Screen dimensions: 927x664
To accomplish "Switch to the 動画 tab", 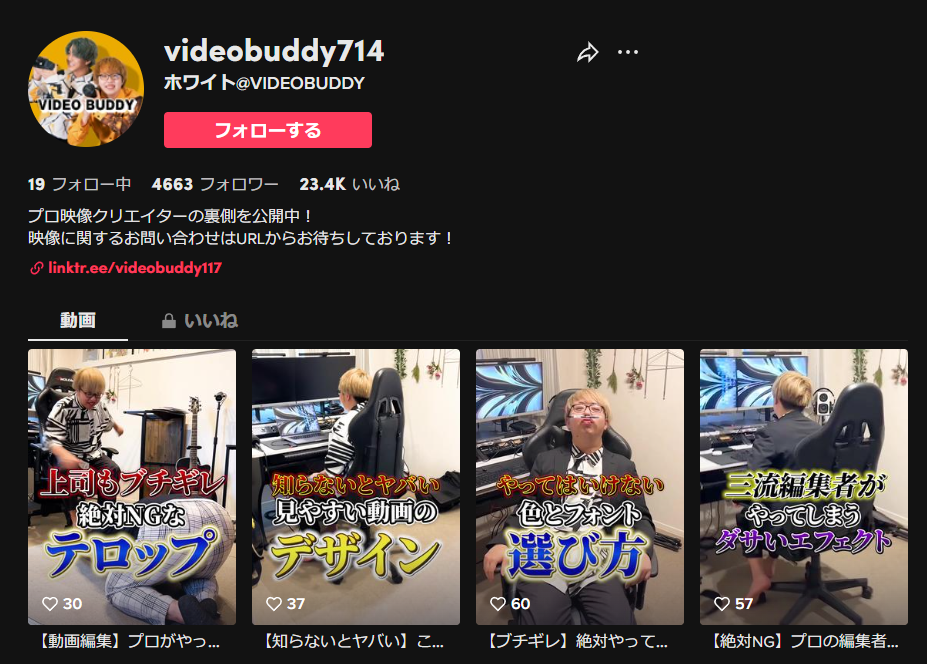I will coord(78,321).
